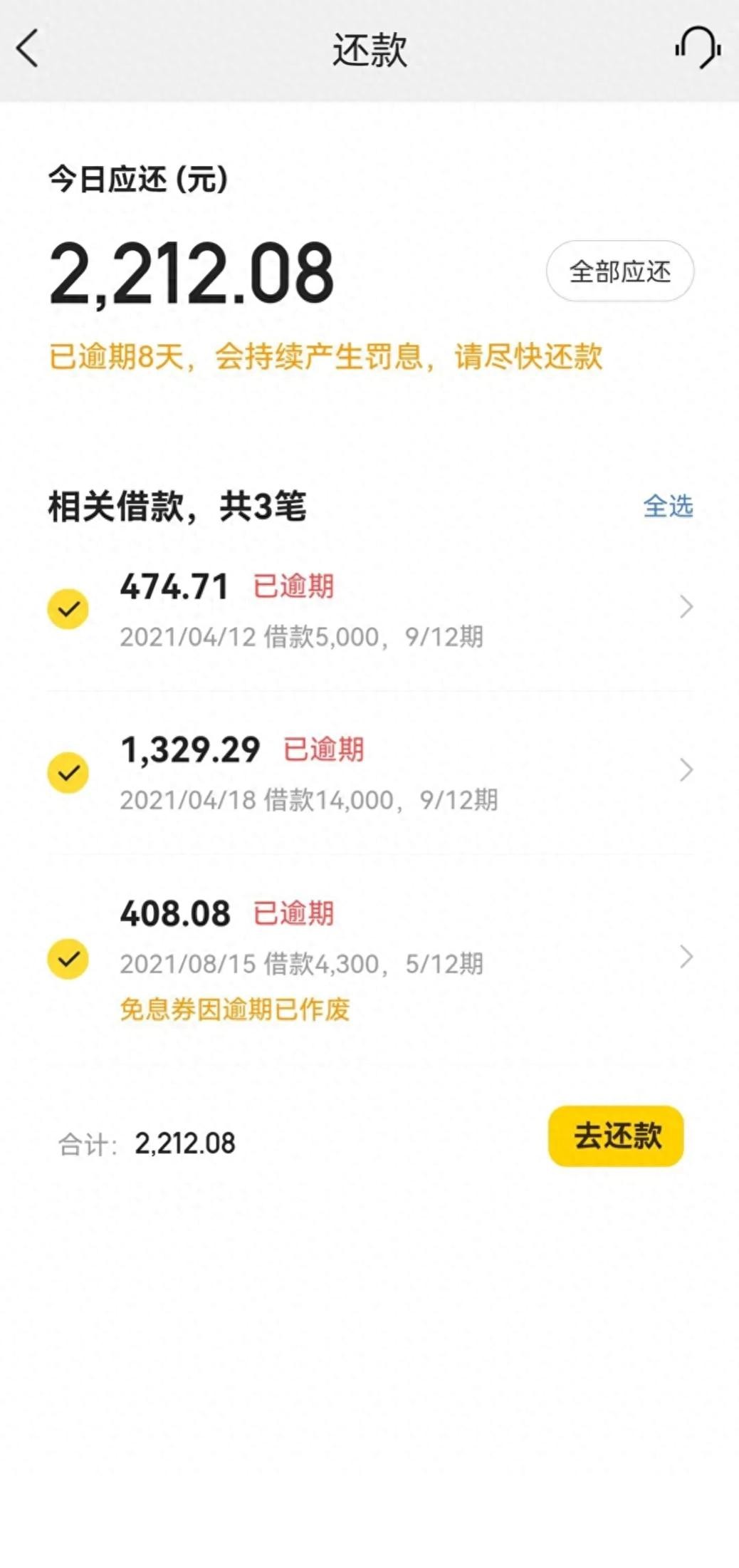
Task: Open details of 2021/04/12 借款5,000 loan
Action: point(686,607)
